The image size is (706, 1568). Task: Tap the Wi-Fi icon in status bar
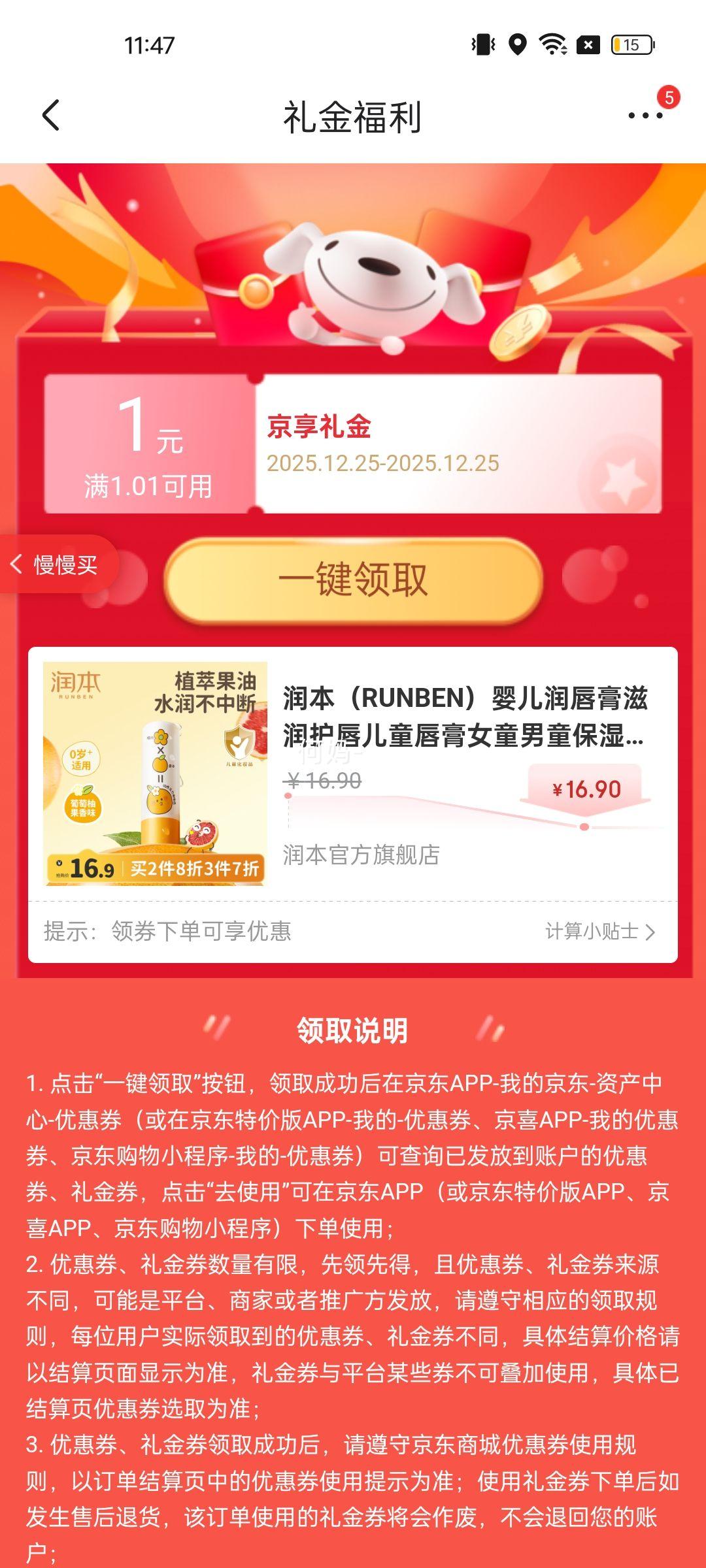point(551,46)
